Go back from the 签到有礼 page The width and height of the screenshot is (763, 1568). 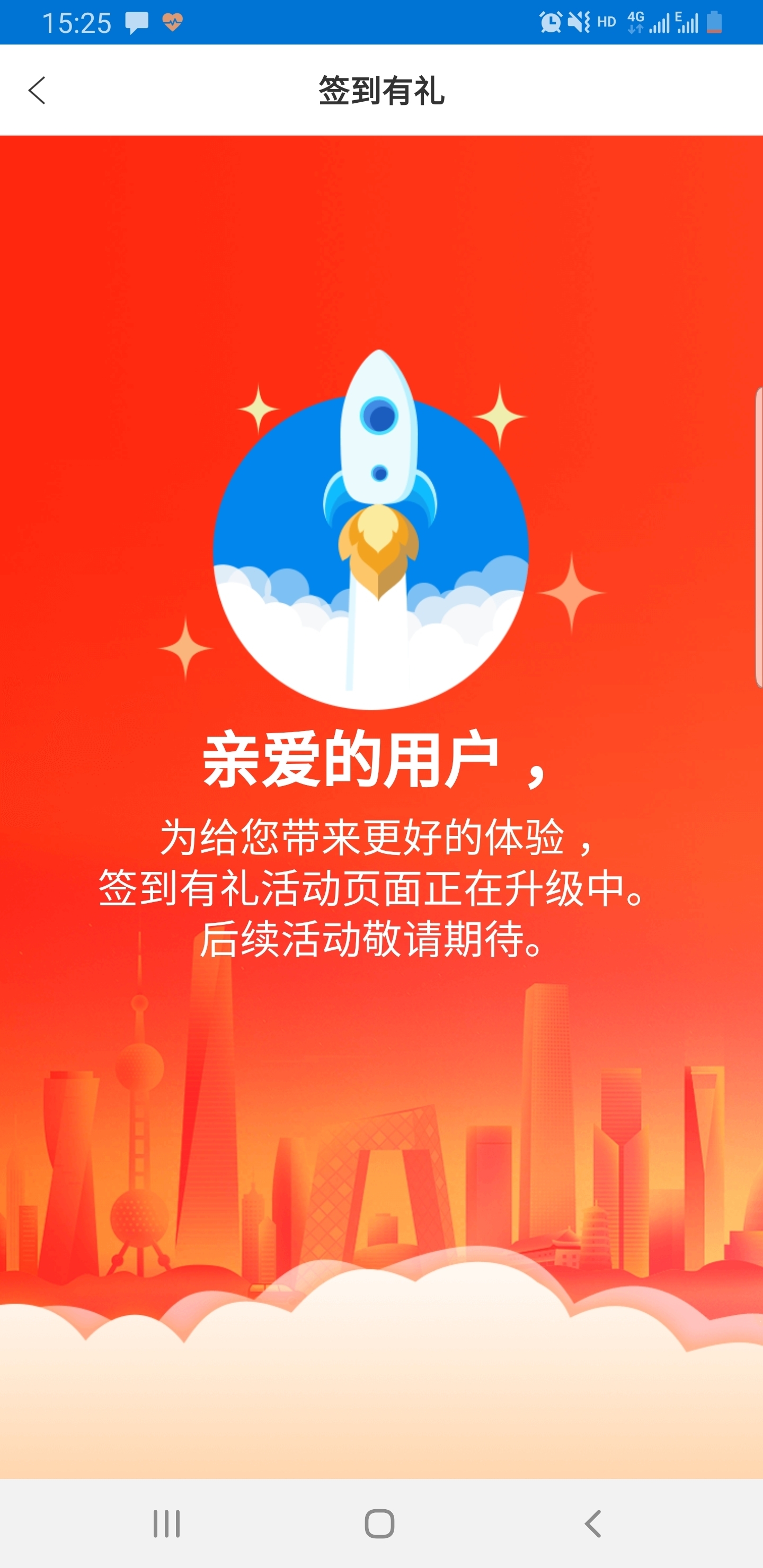pos(37,91)
